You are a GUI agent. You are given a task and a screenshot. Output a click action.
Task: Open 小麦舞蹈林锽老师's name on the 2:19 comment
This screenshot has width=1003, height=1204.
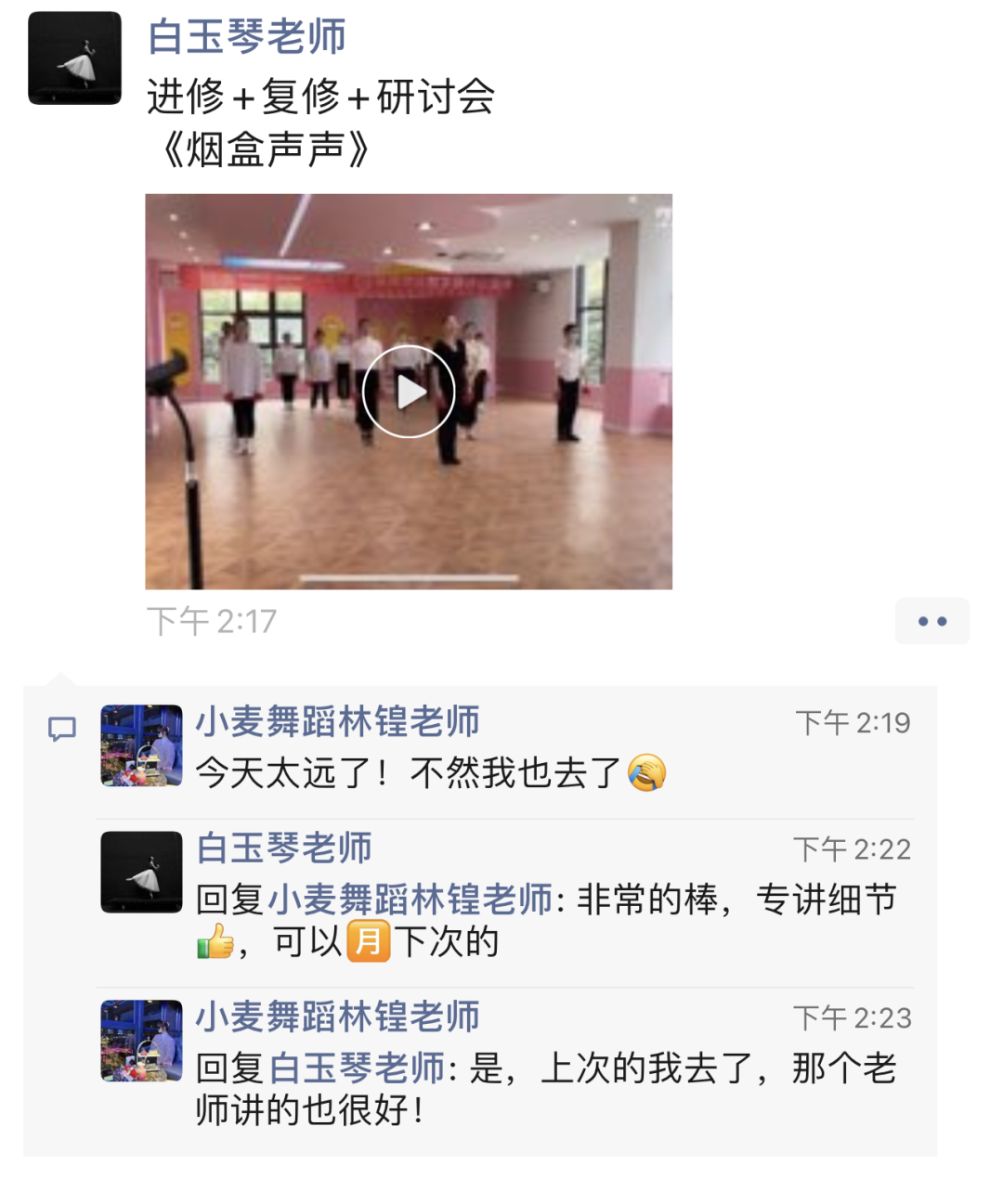(x=337, y=721)
